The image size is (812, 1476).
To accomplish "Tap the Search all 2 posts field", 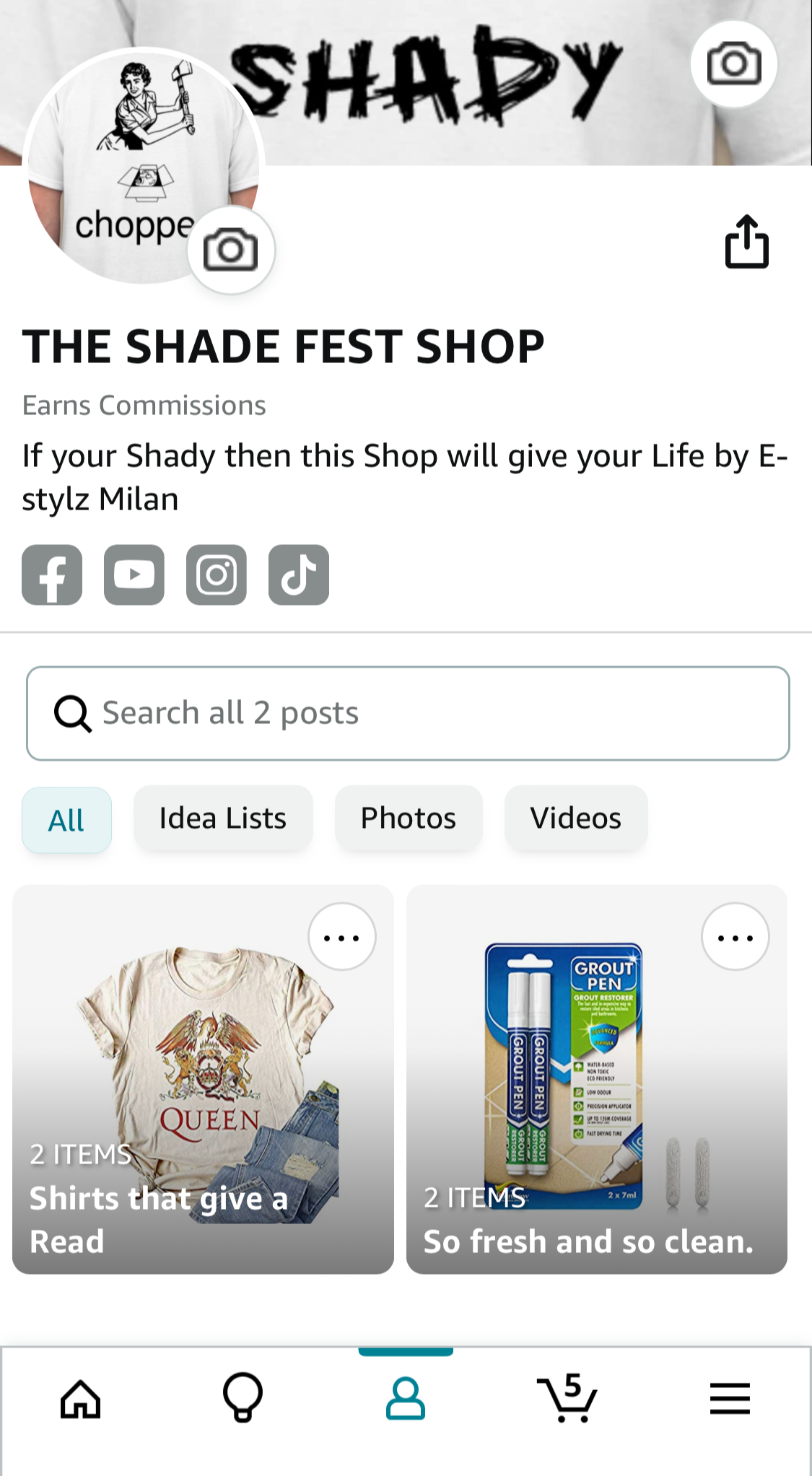I will (408, 713).
